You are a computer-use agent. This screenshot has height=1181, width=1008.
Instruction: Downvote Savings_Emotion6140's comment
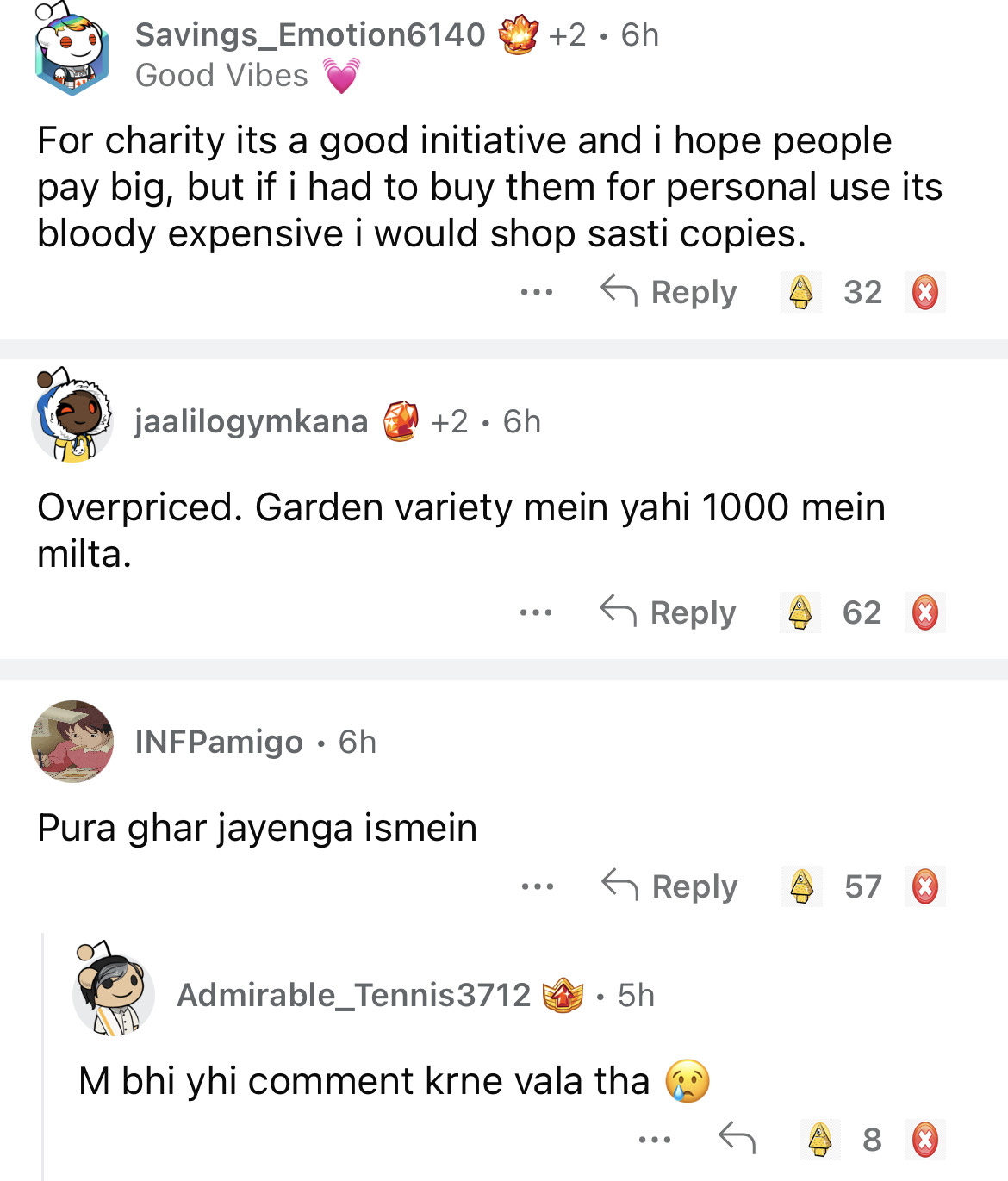925,292
